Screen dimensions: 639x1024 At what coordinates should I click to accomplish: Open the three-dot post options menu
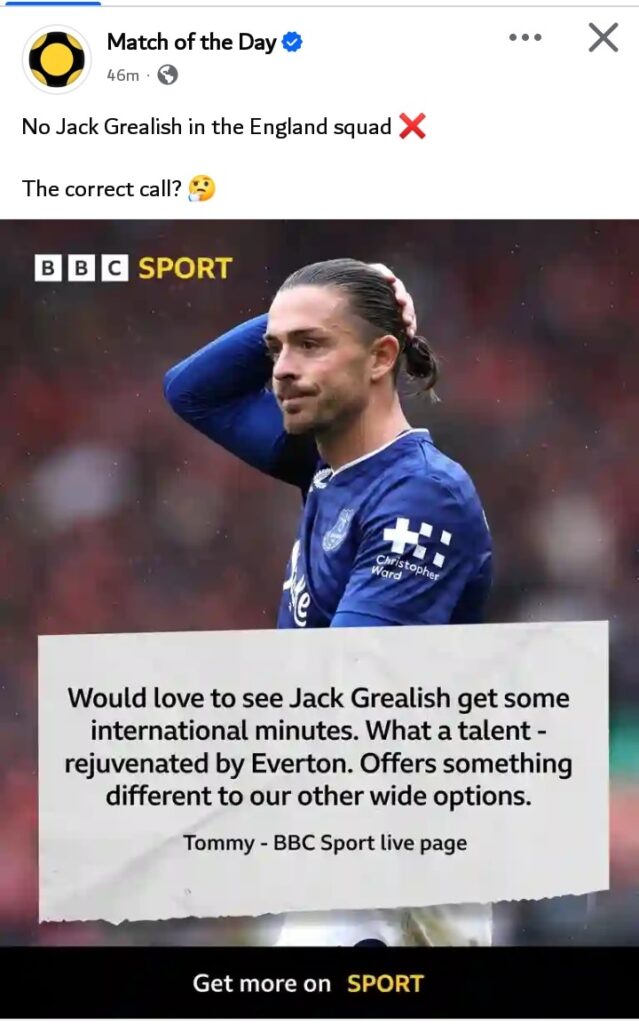pos(524,38)
